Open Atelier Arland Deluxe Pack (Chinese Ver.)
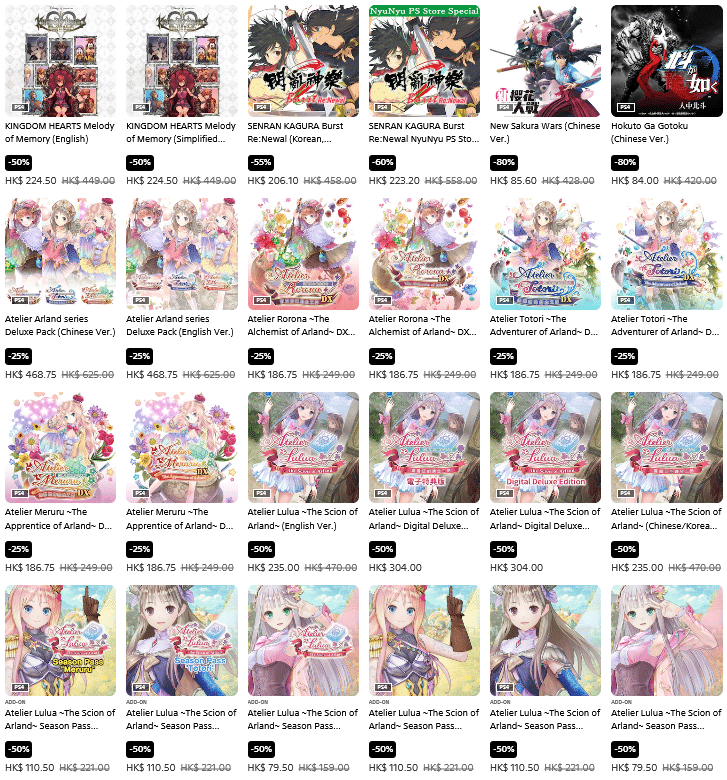The width and height of the screenshot is (727, 780). 60,253
